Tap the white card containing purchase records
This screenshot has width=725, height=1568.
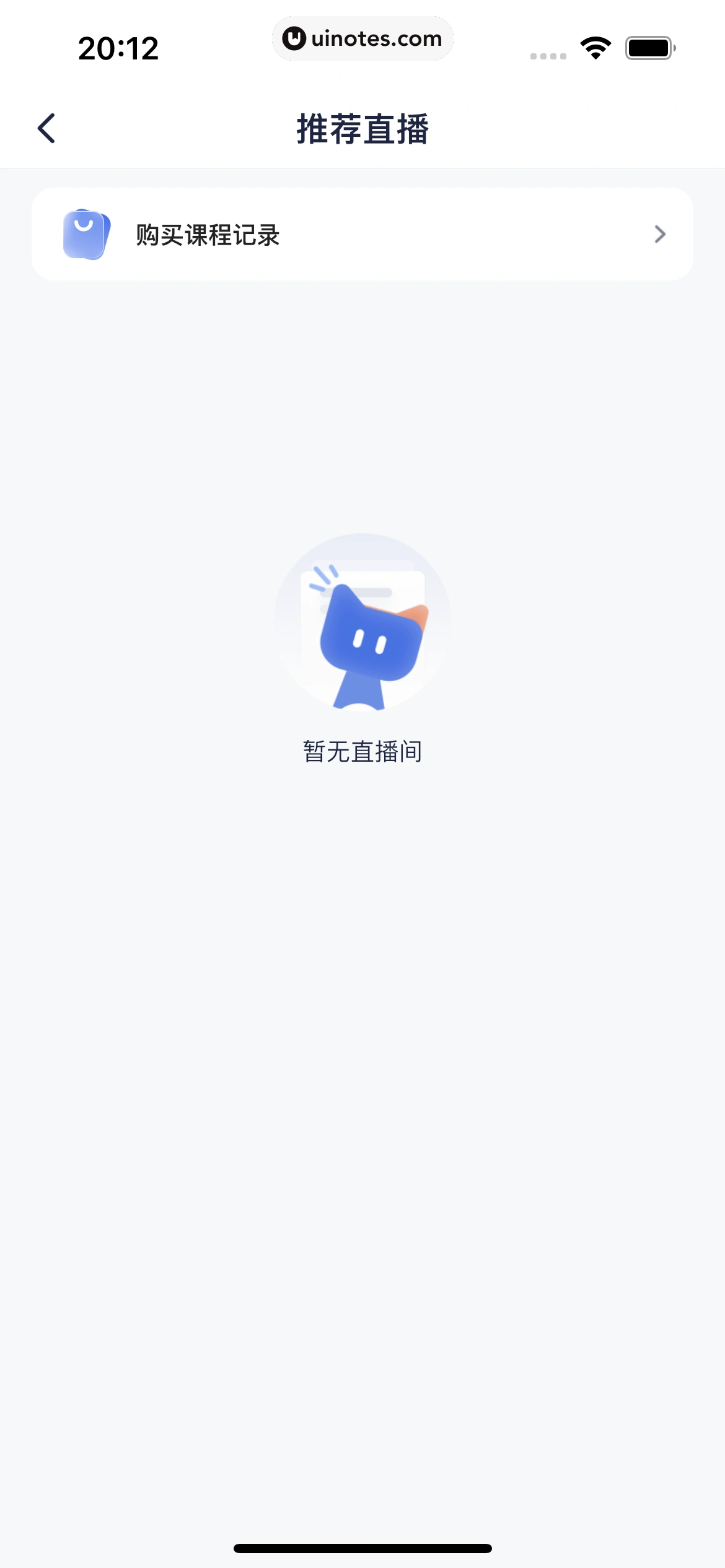pos(362,233)
